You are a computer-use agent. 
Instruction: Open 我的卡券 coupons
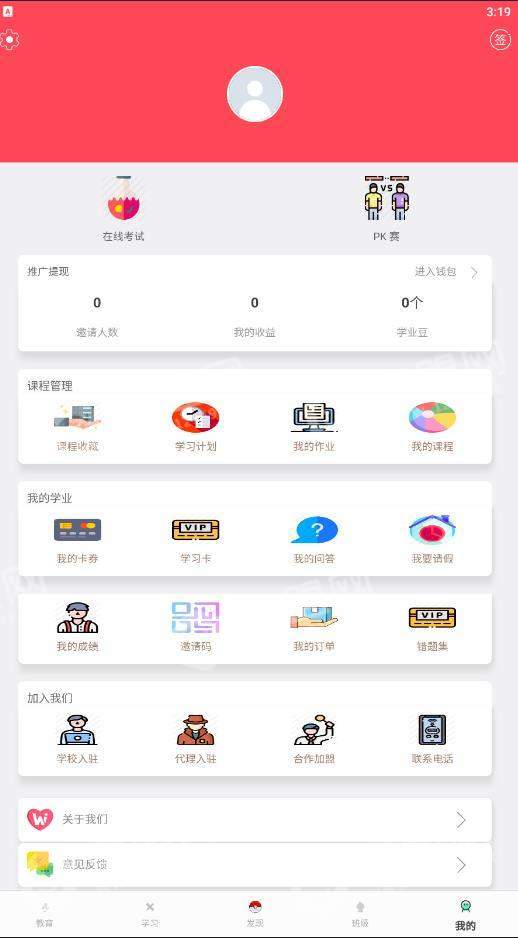[x=78, y=540]
